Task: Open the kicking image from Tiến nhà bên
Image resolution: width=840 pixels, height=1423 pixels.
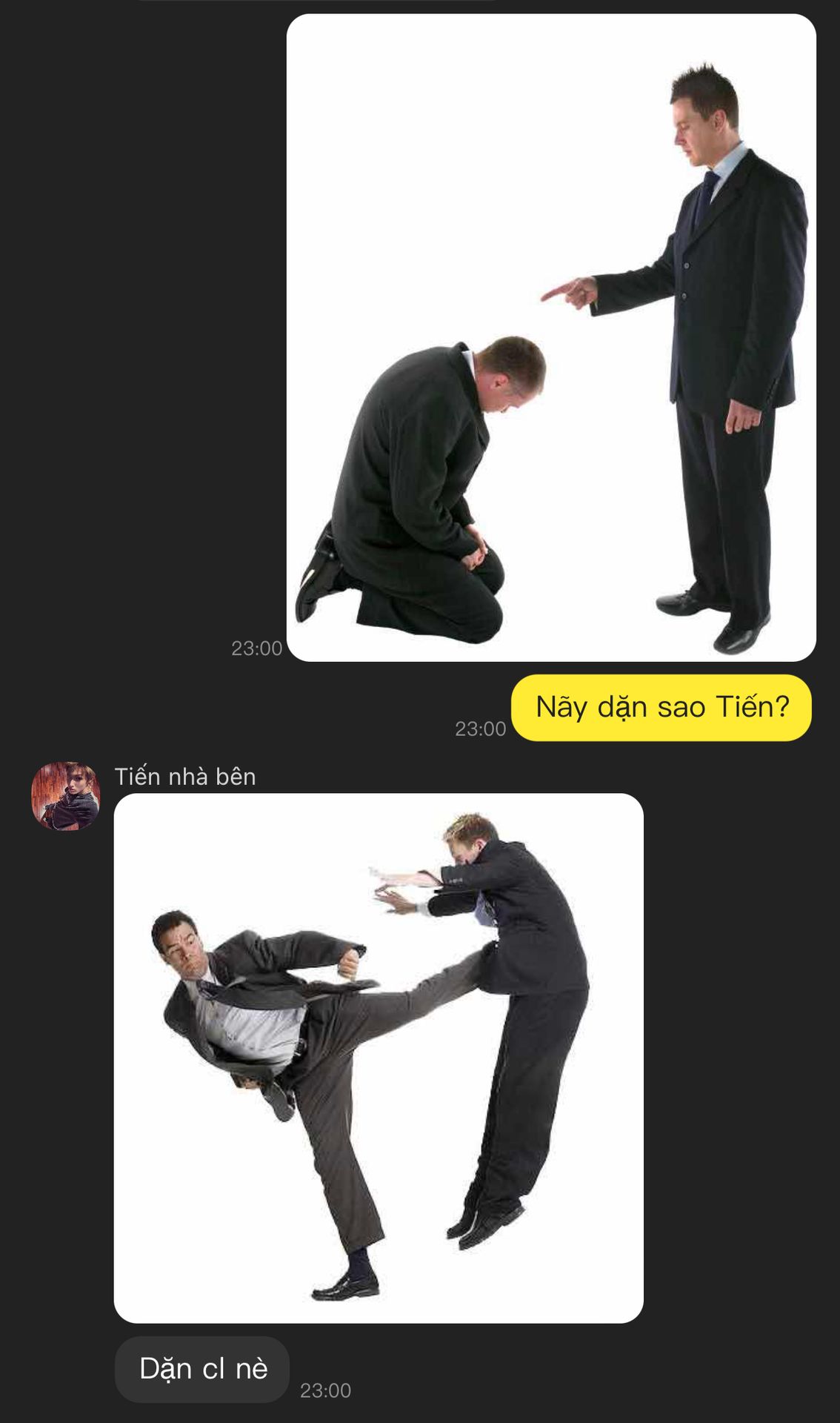Action: click(x=378, y=1058)
